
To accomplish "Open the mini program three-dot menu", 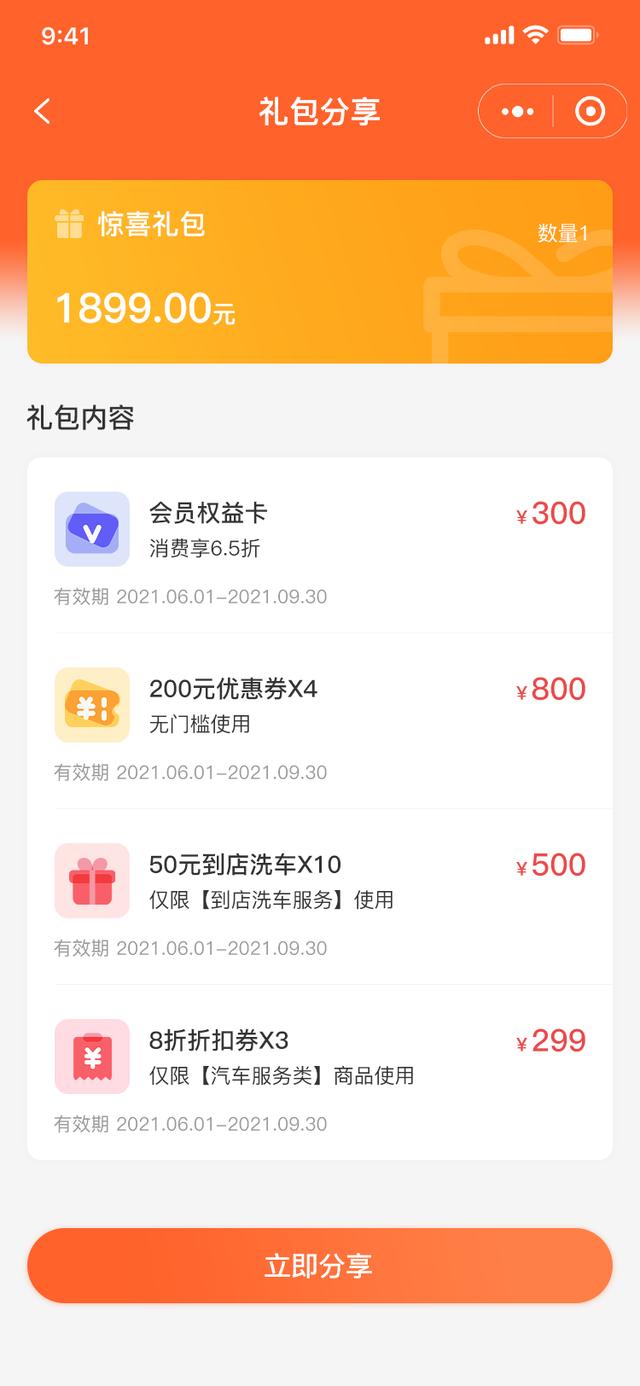I will [x=516, y=111].
